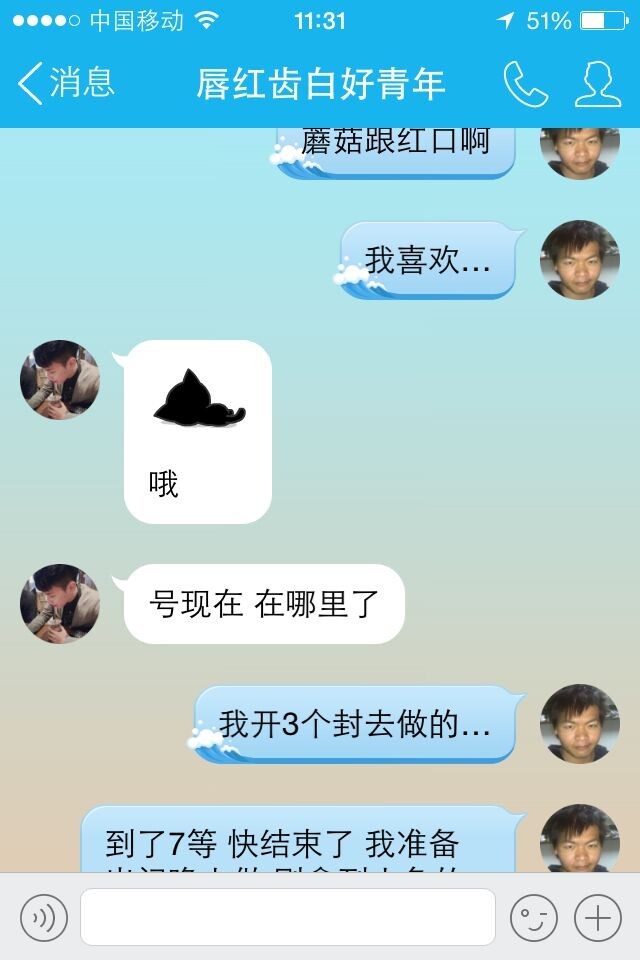This screenshot has width=640, height=960.
Task: Tap the message text field
Action: (288, 917)
